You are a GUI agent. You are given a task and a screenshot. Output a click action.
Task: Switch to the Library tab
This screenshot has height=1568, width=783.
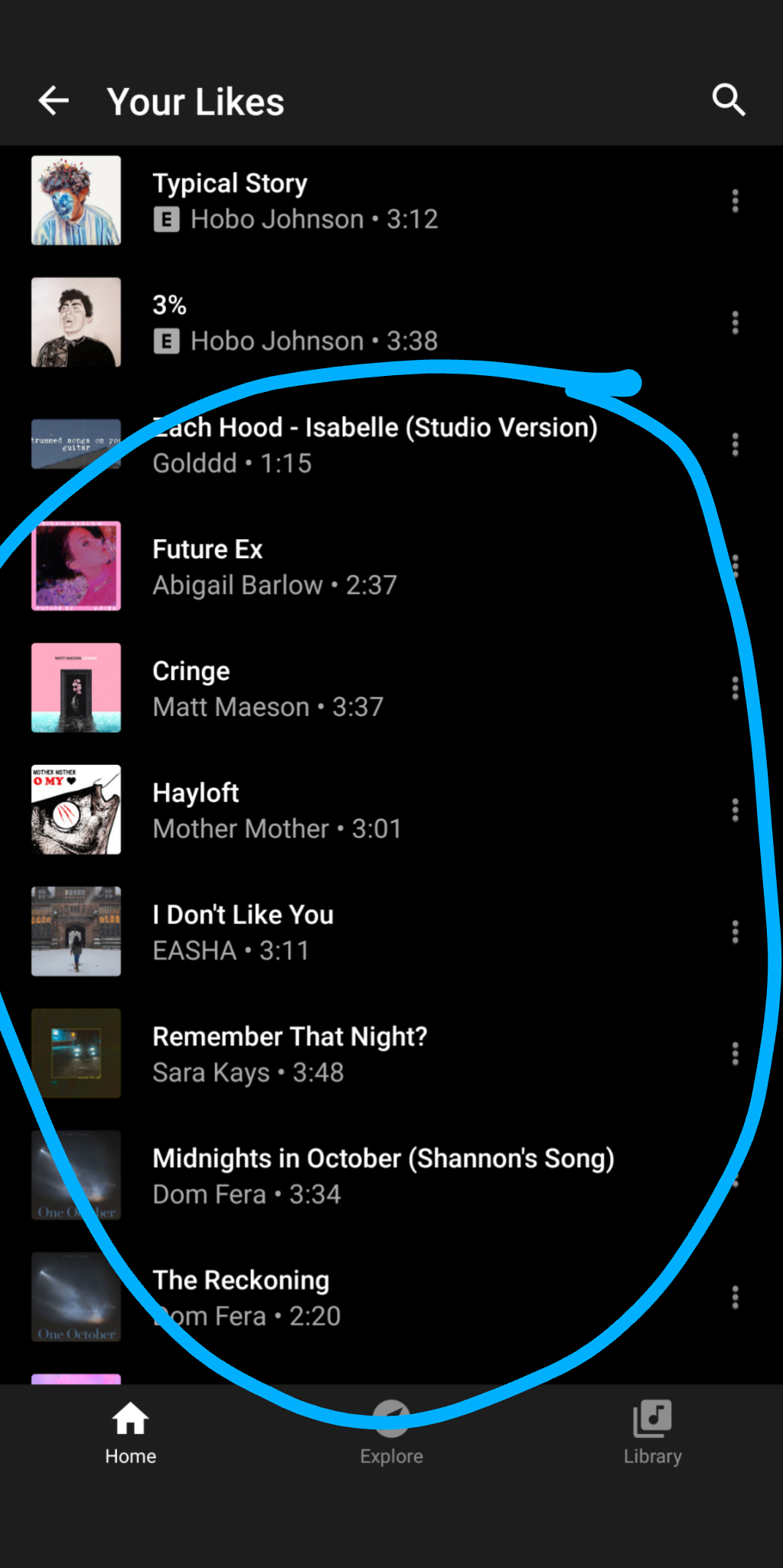coord(652,1433)
